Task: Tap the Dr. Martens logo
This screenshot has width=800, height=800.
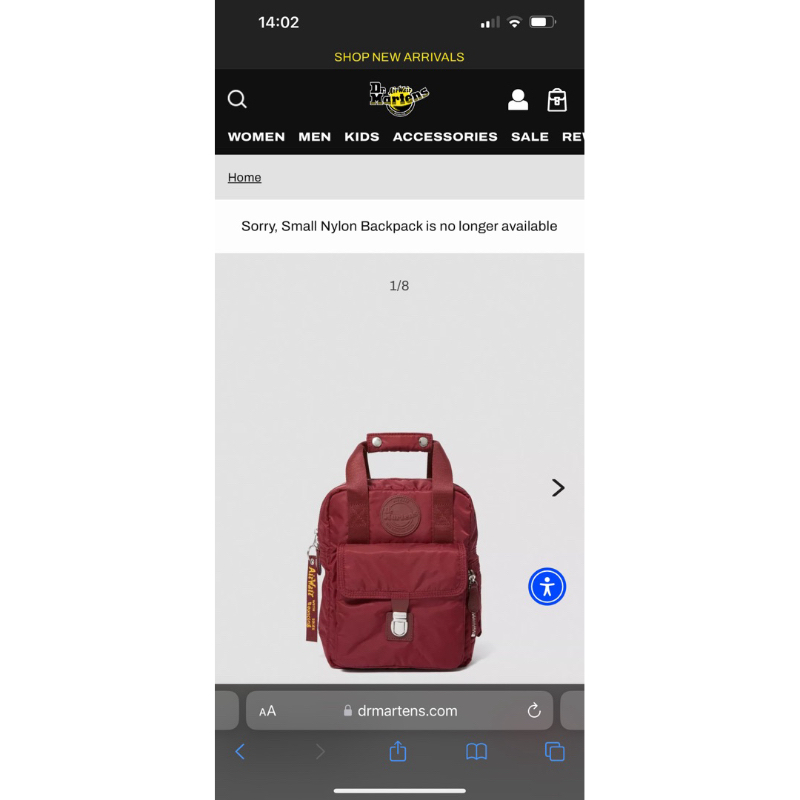Action: (399, 98)
